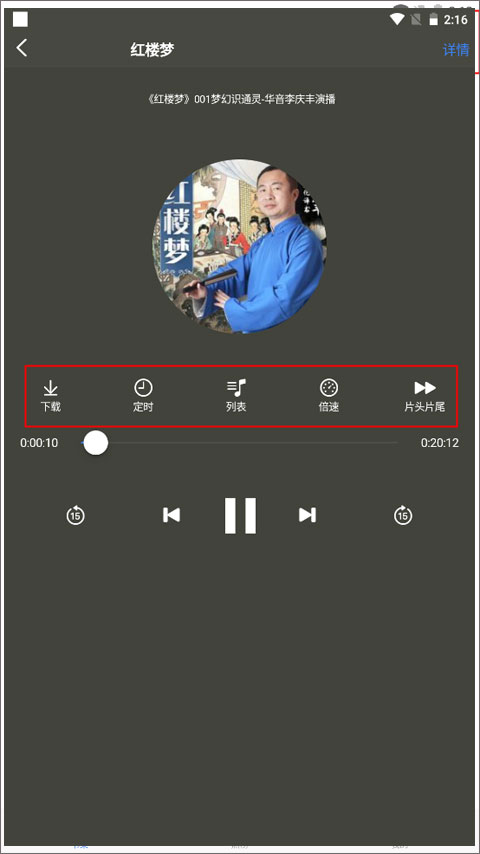Viewport: 480px width, 854px height.
Task: Open 片头片尾 skip intro settings
Action: 424,396
